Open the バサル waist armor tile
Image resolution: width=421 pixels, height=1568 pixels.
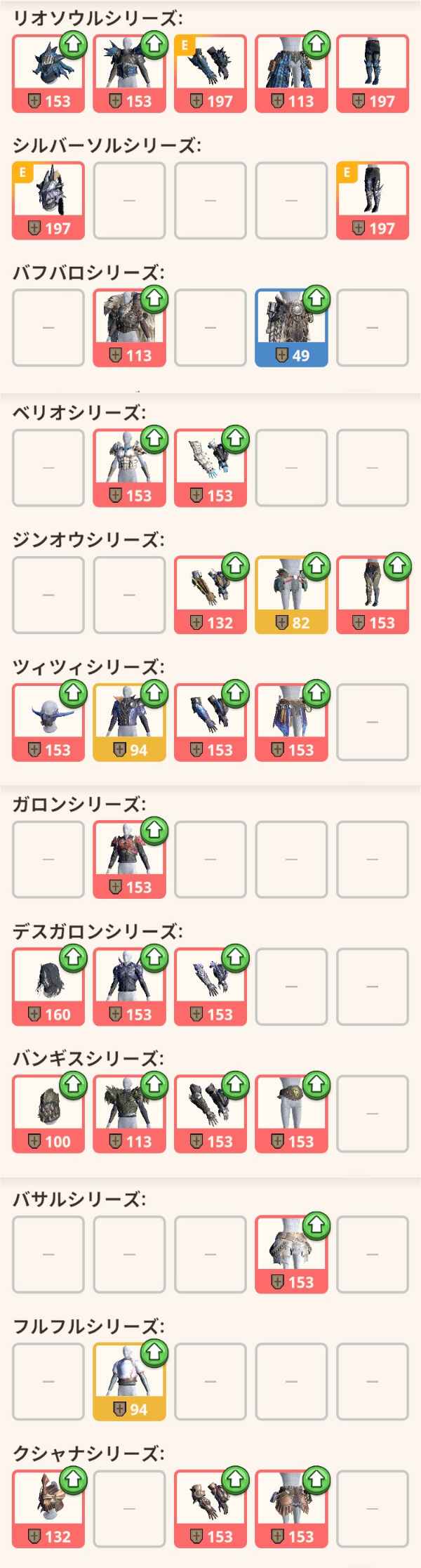pyautogui.click(x=291, y=1254)
